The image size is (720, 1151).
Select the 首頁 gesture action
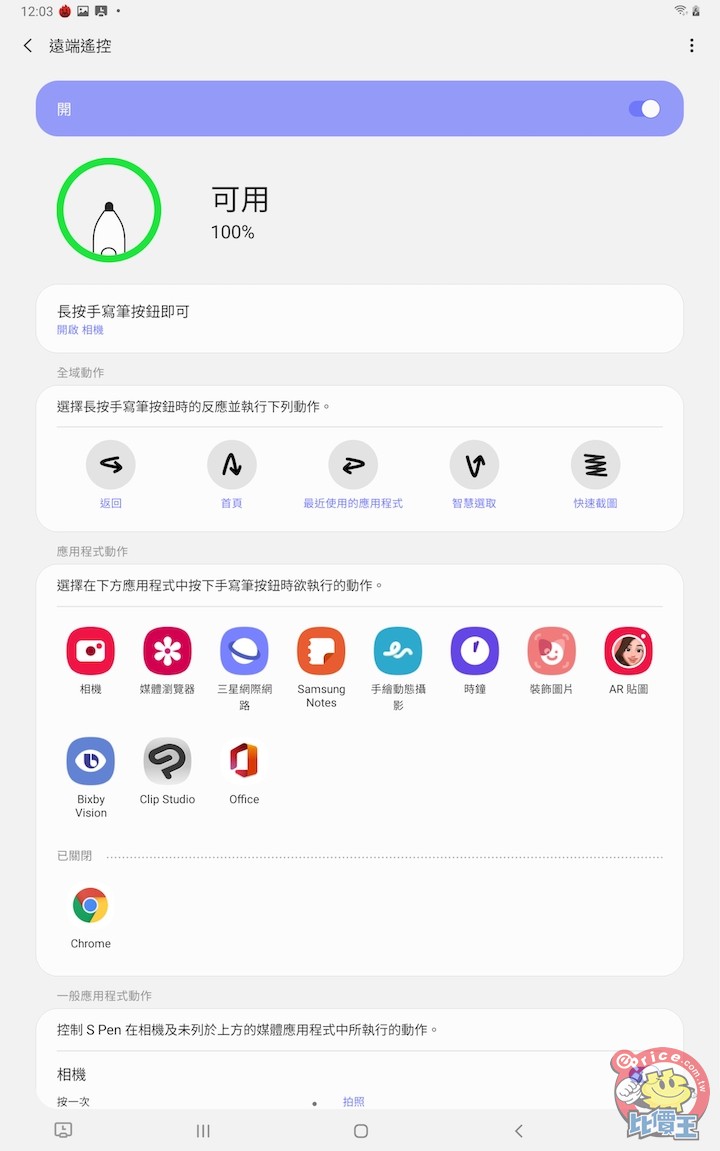(x=231, y=466)
